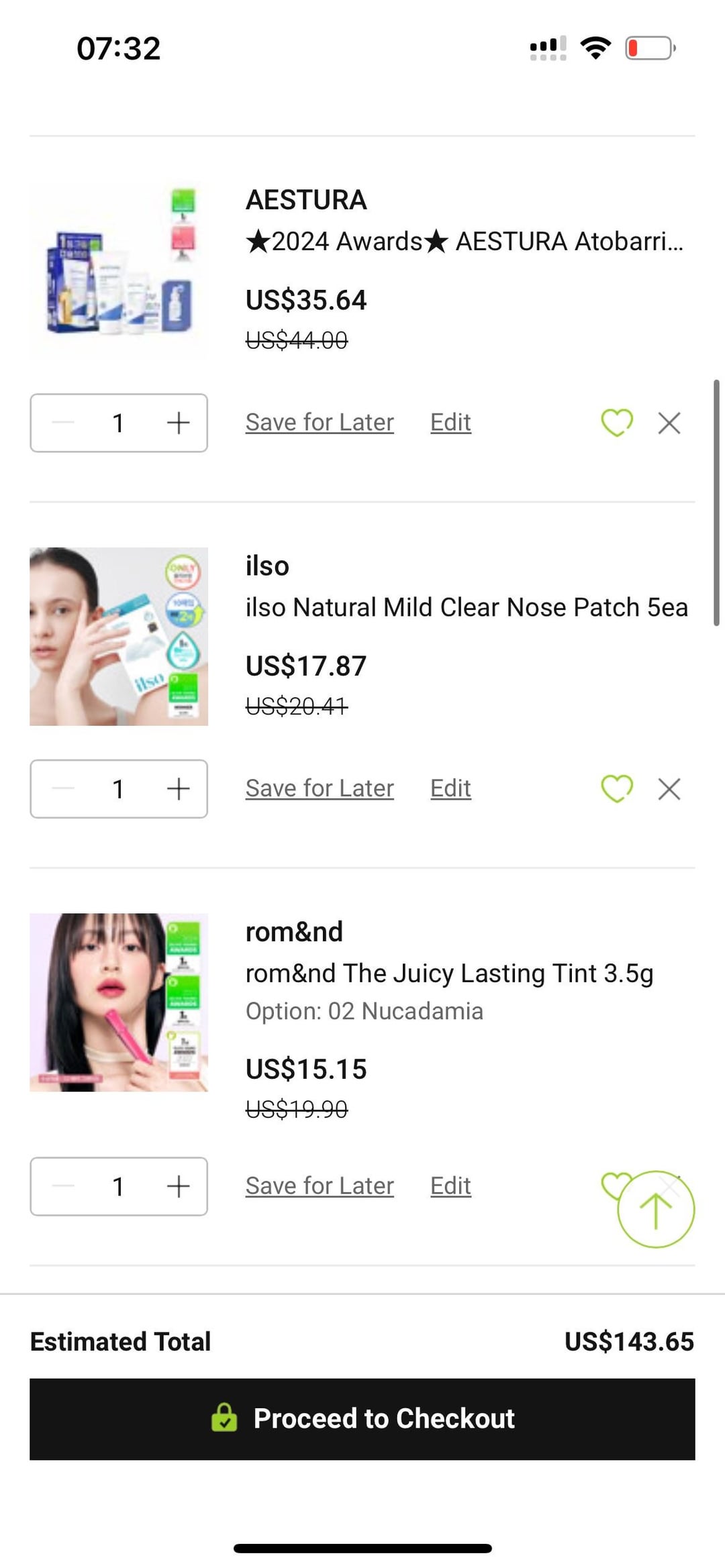The image size is (725, 1568).
Task: Save rom&nd Lasting Tint for later
Action: (320, 1186)
